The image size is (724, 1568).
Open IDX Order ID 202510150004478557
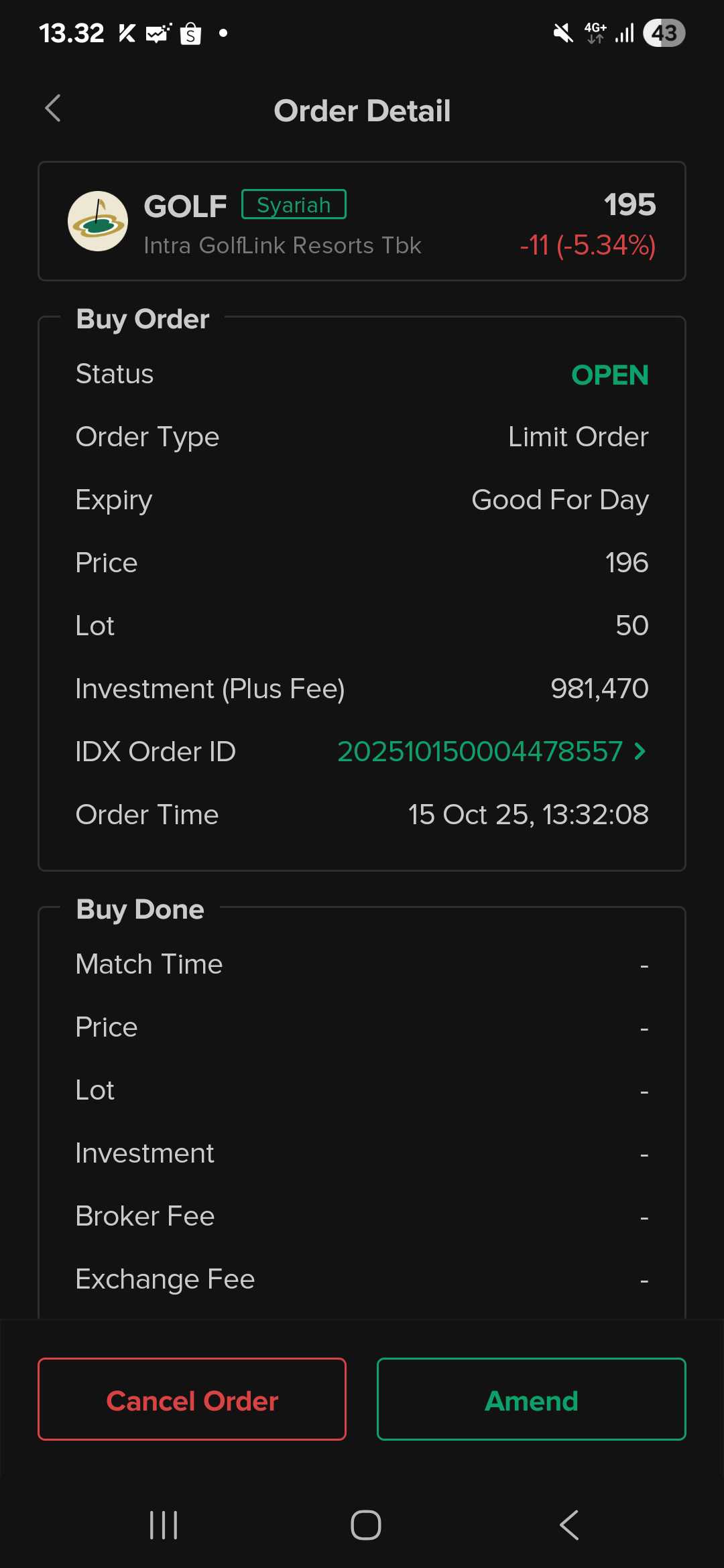click(x=491, y=752)
